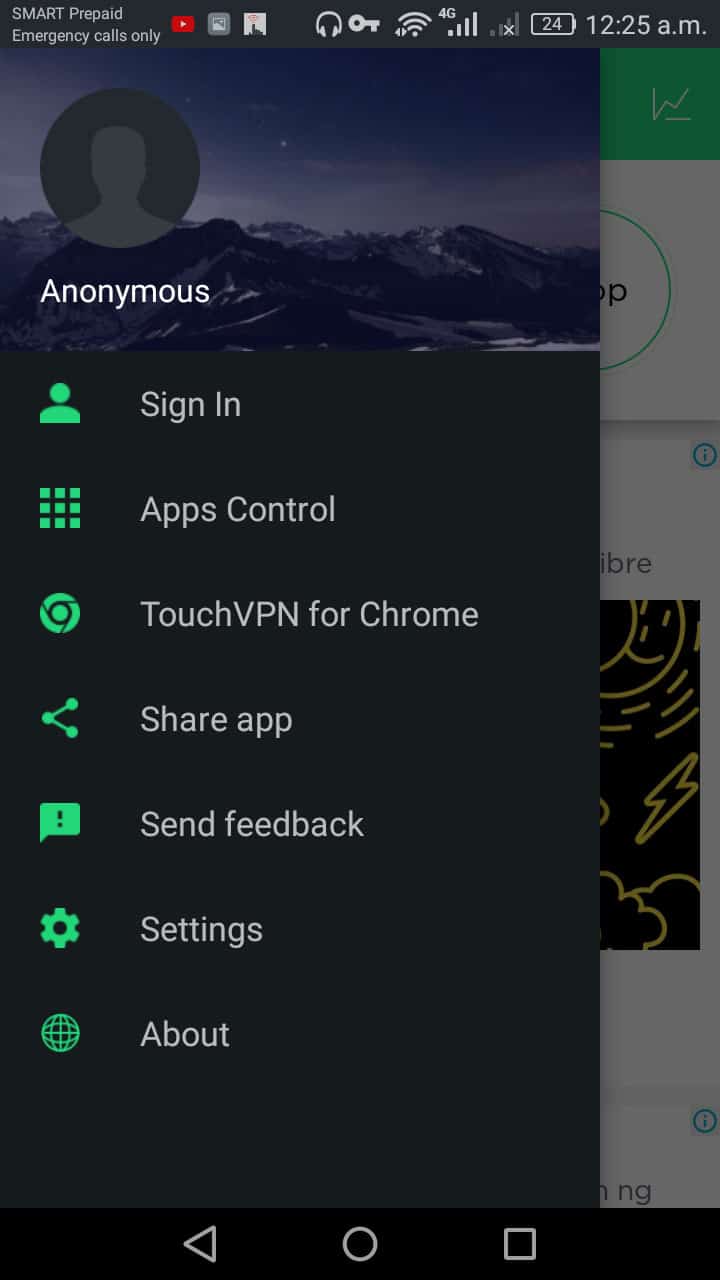Screen dimensions: 720x1280
Task: Tap the Apps Control grid icon
Action: coord(59,508)
